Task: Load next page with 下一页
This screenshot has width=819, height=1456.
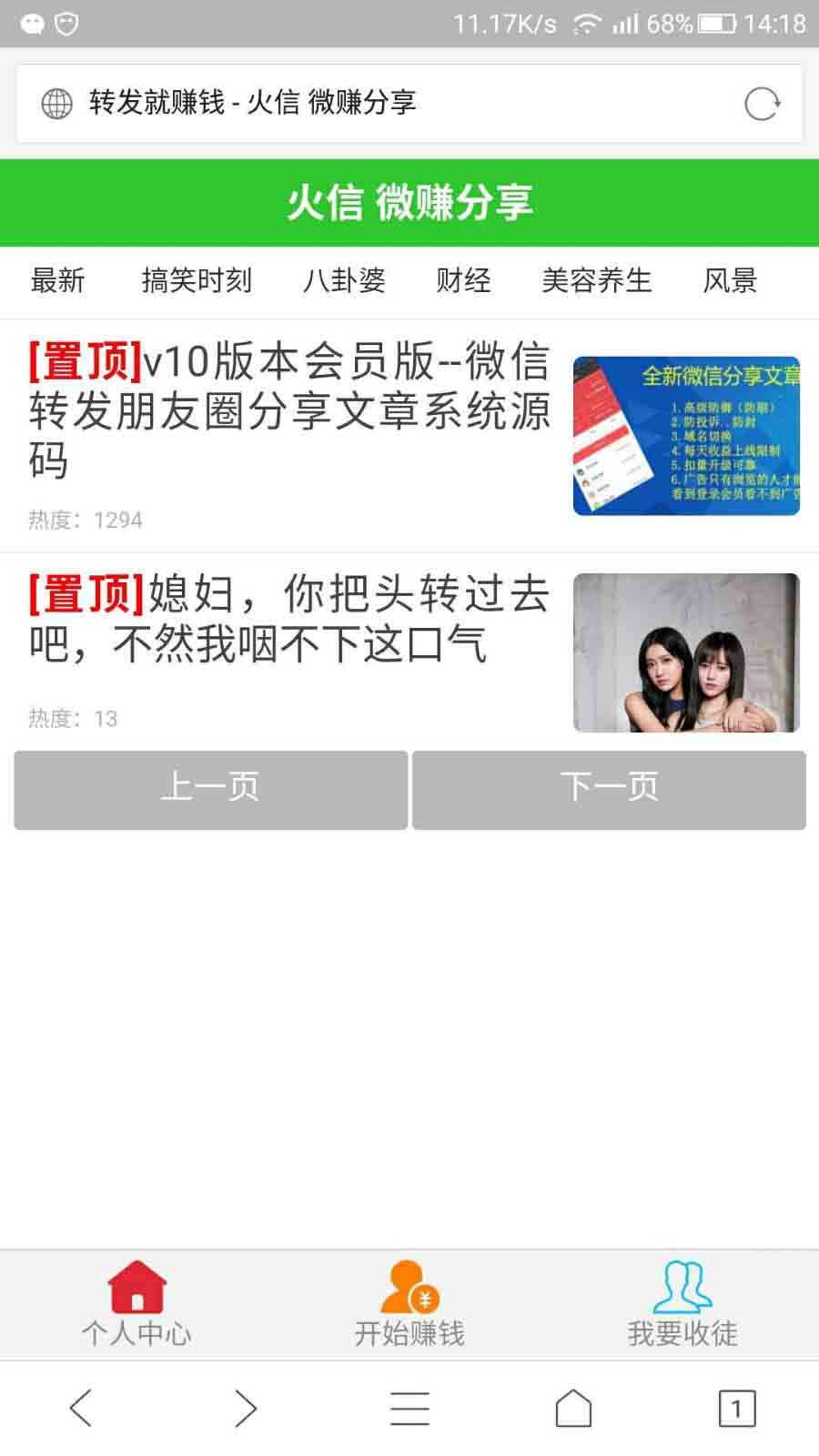Action: point(609,789)
